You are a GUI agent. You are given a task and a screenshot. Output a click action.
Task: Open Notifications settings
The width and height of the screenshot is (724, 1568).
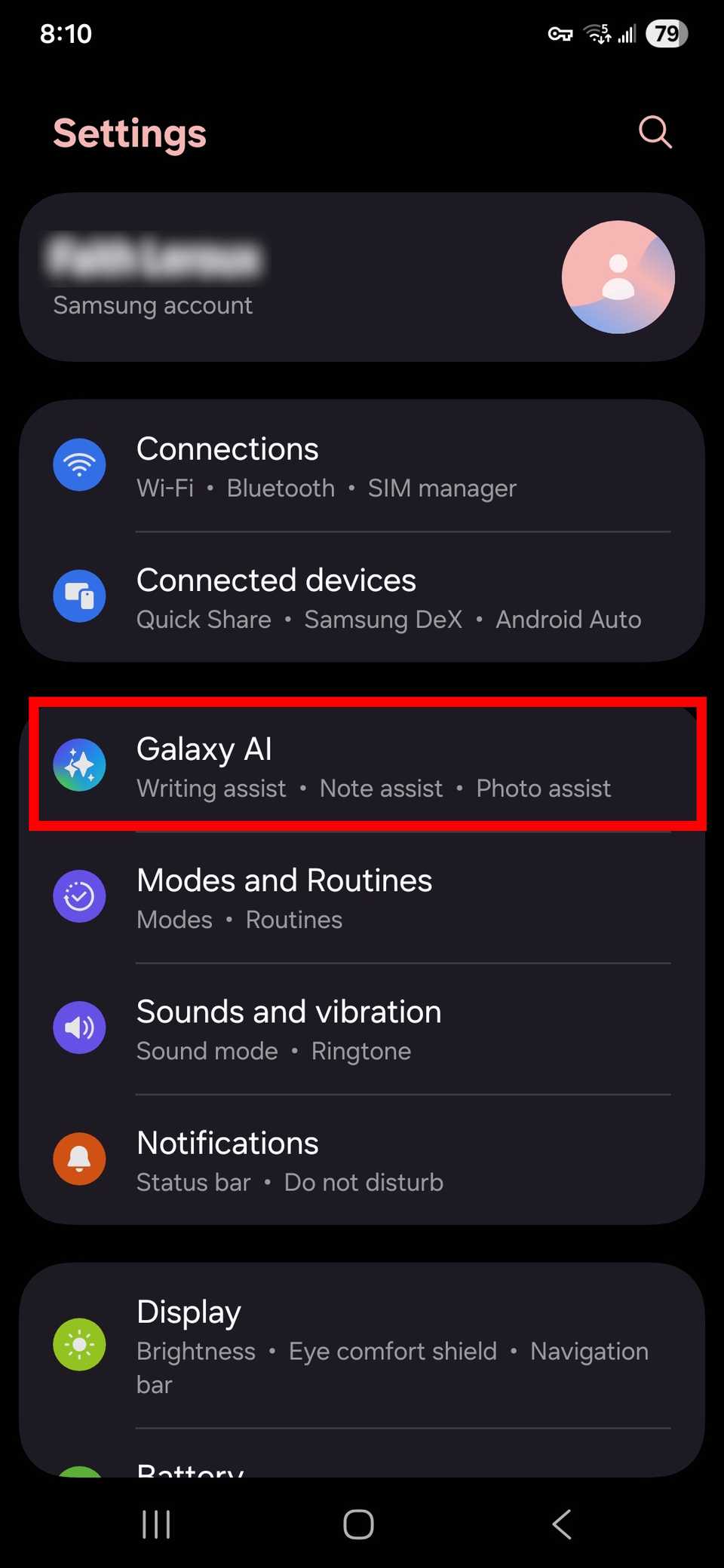tap(362, 1160)
